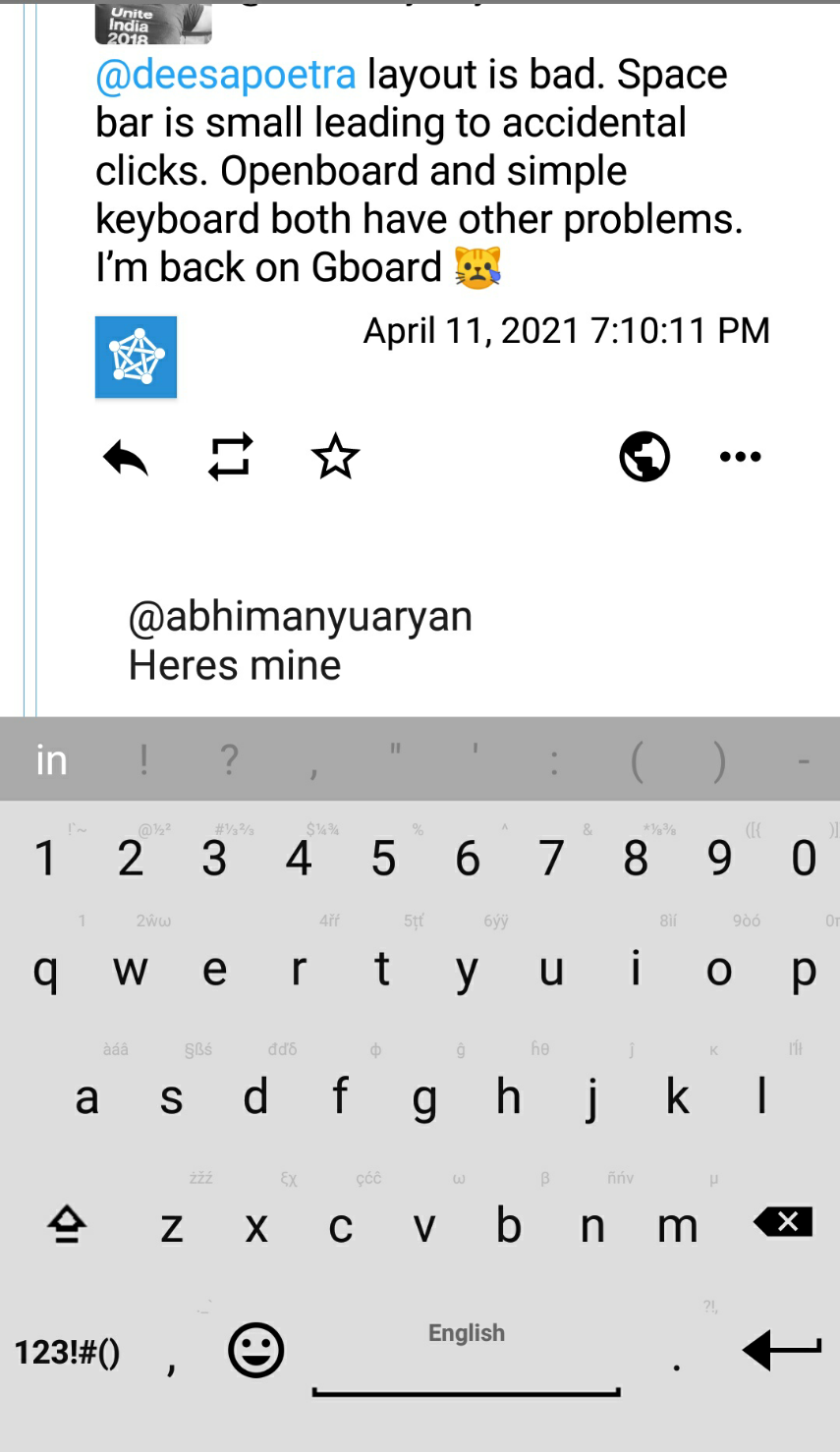Image resolution: width=840 pixels, height=1452 pixels.
Task: Boost the post about keyboard layout
Action: coord(231,457)
